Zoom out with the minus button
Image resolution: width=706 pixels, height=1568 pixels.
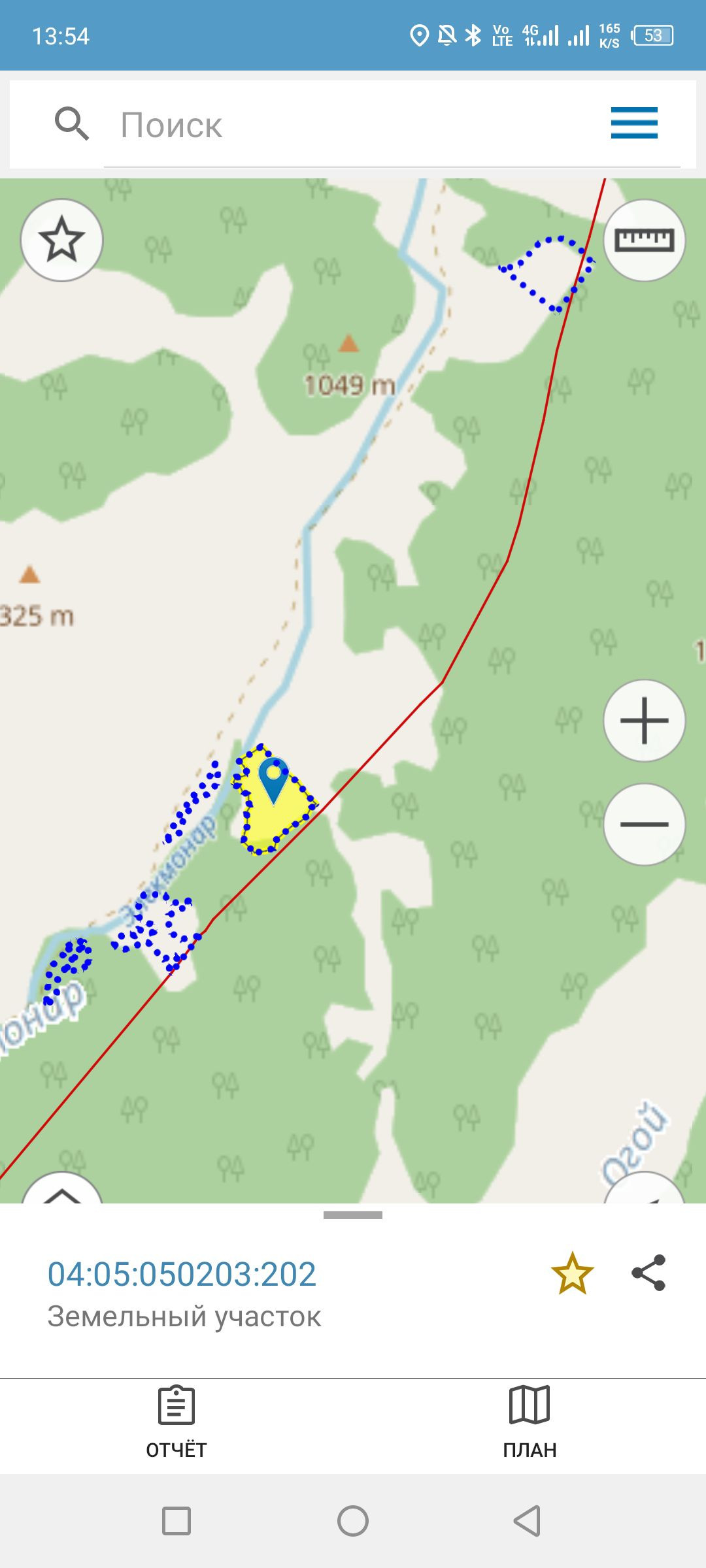pos(644,824)
